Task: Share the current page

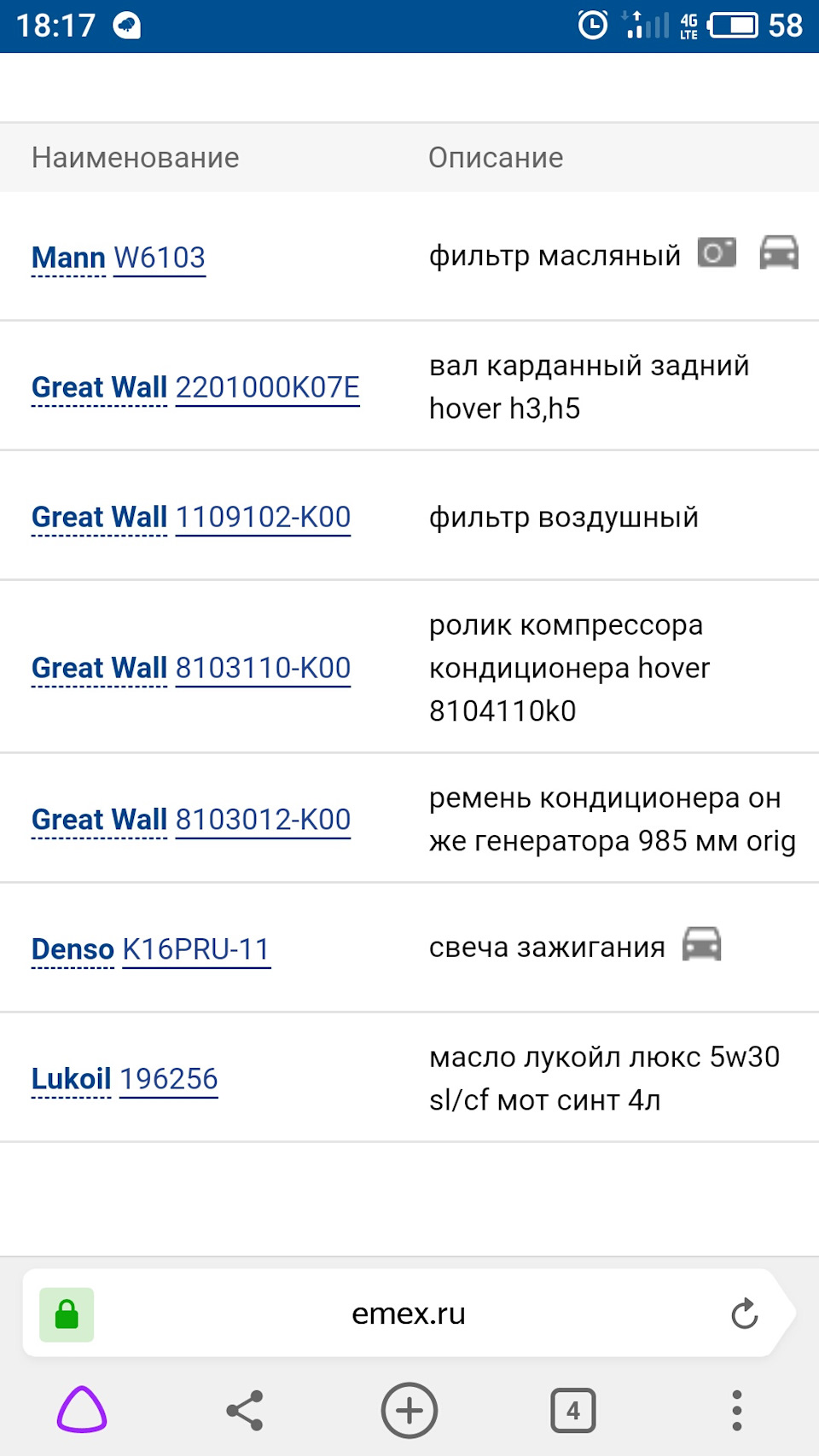Action: coord(245,1410)
